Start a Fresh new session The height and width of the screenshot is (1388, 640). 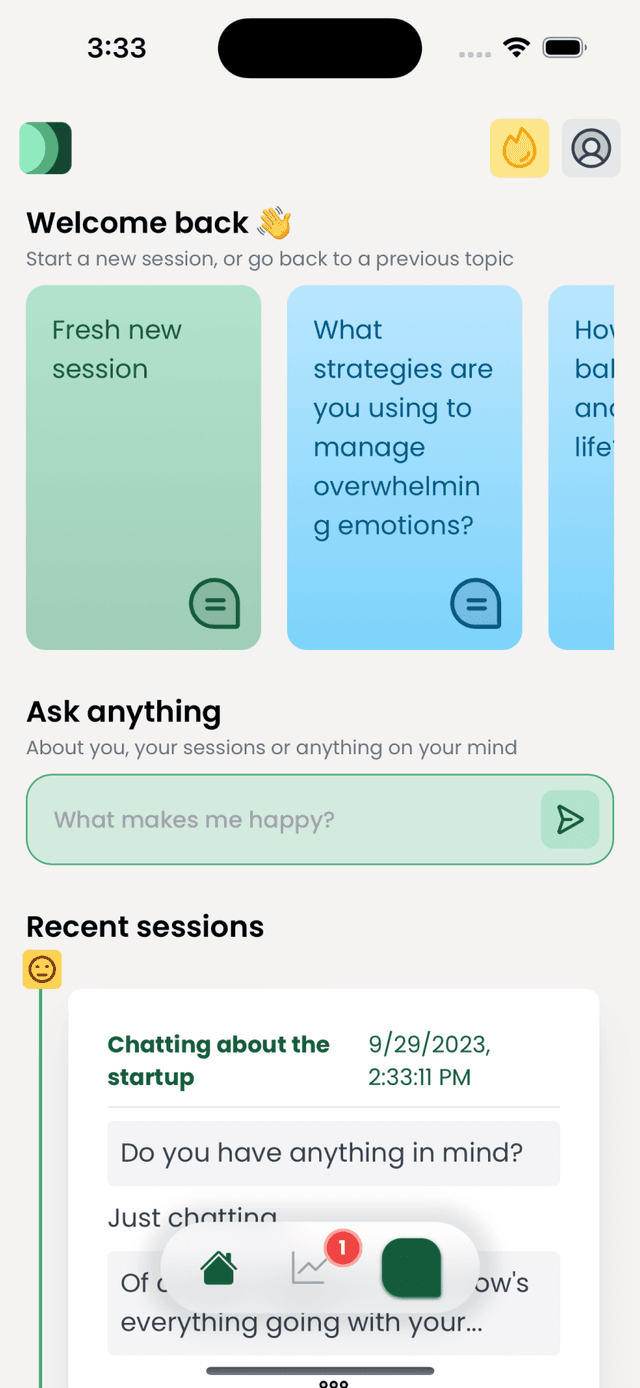coord(143,467)
